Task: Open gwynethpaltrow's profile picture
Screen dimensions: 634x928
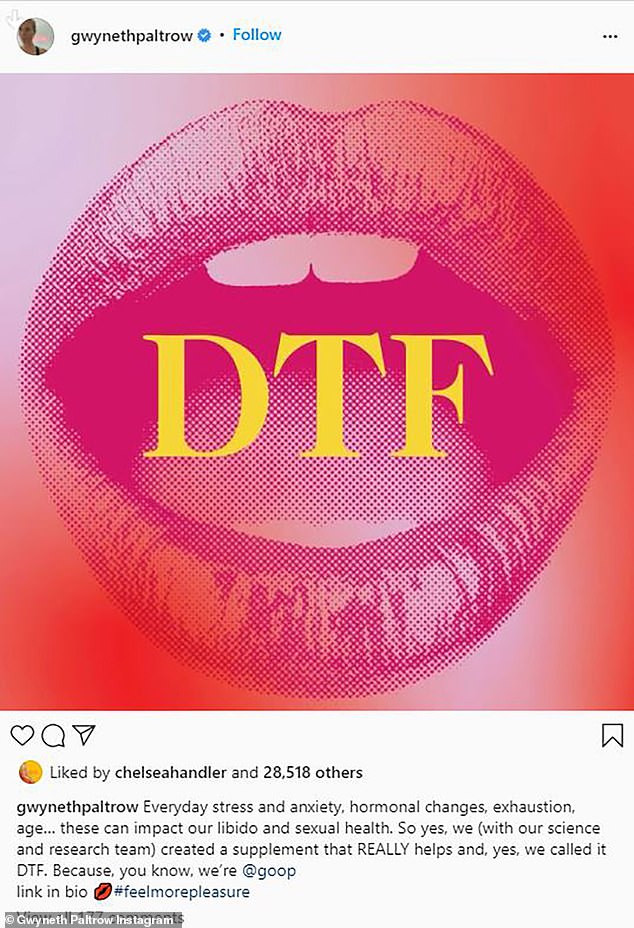Action: (34, 35)
